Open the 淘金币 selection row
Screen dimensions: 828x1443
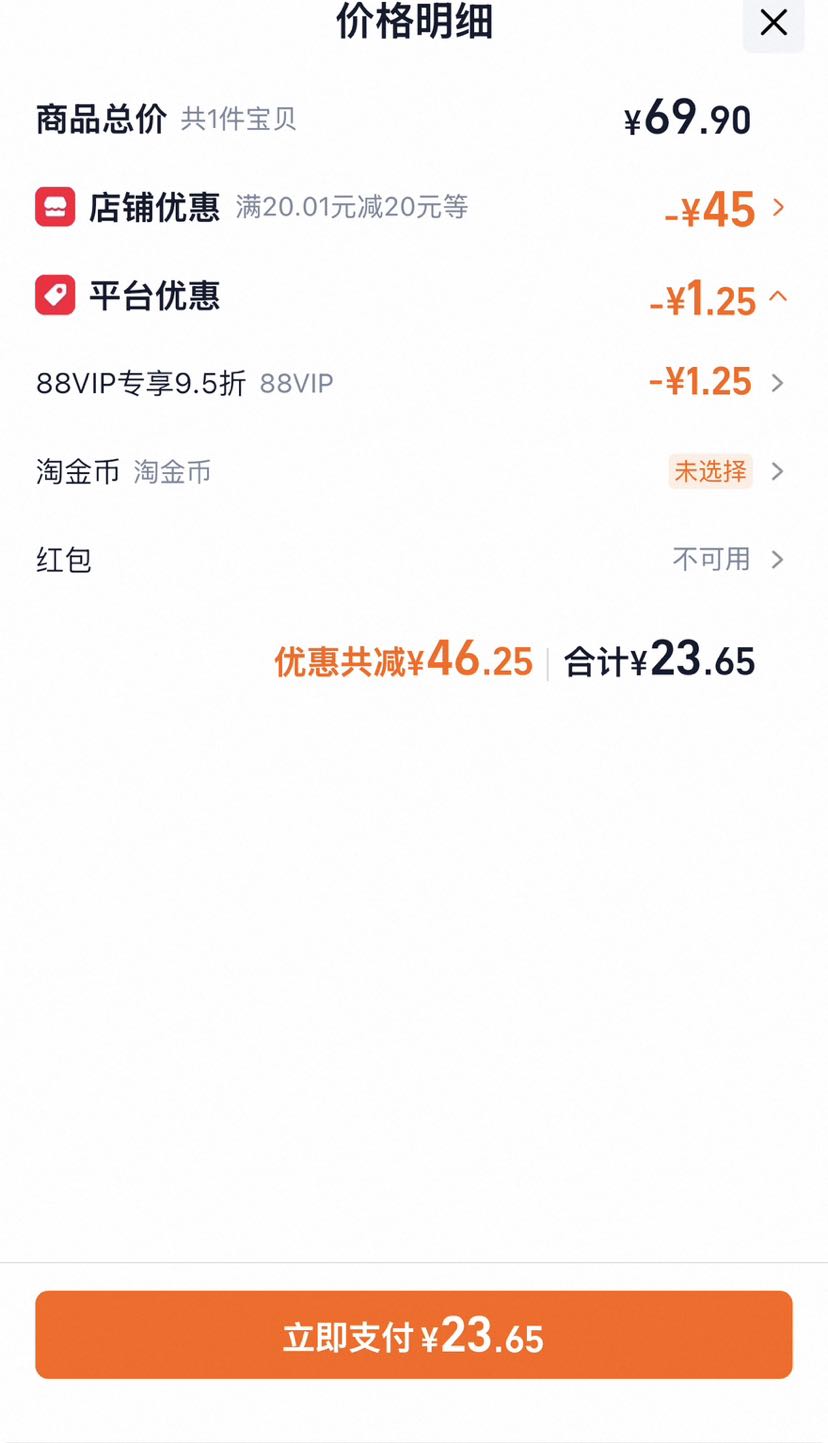pyautogui.click(x=413, y=471)
